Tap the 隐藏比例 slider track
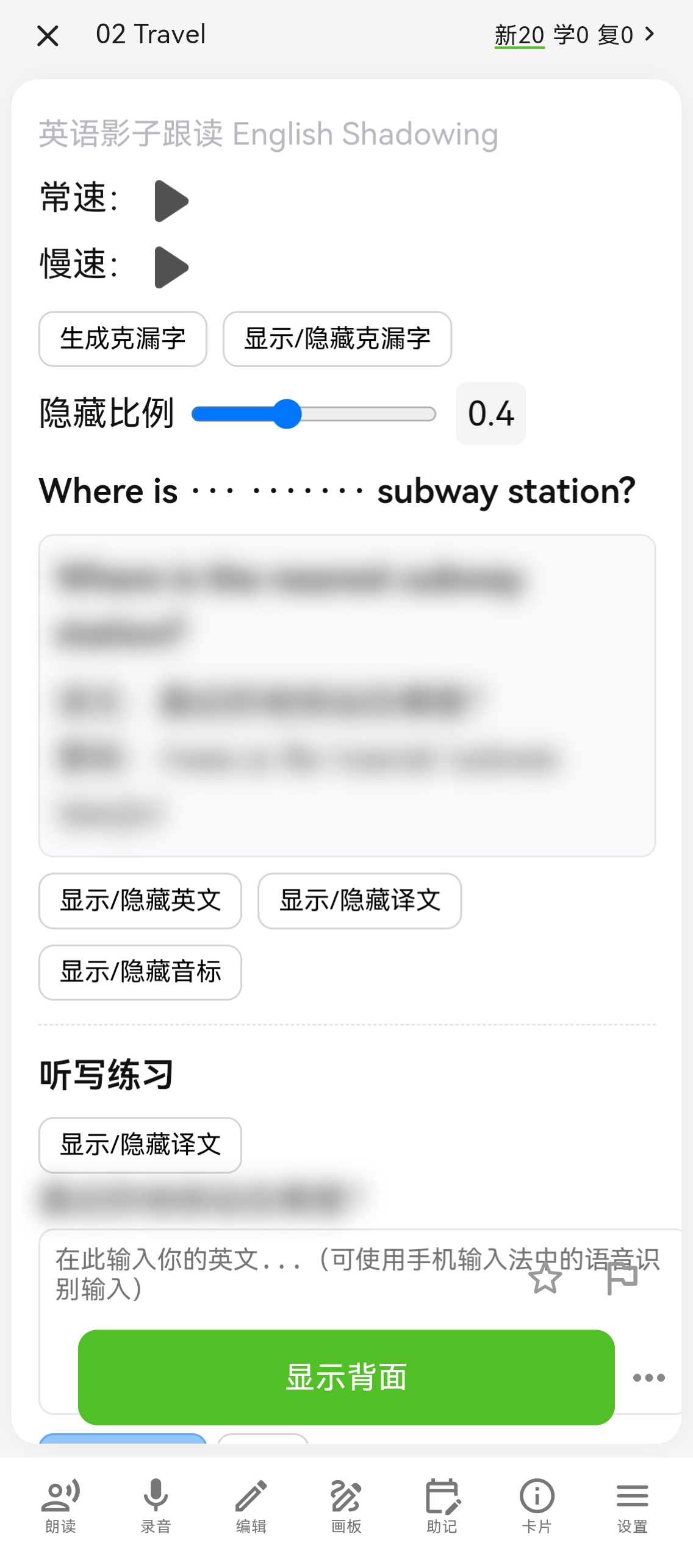 [x=366, y=415]
